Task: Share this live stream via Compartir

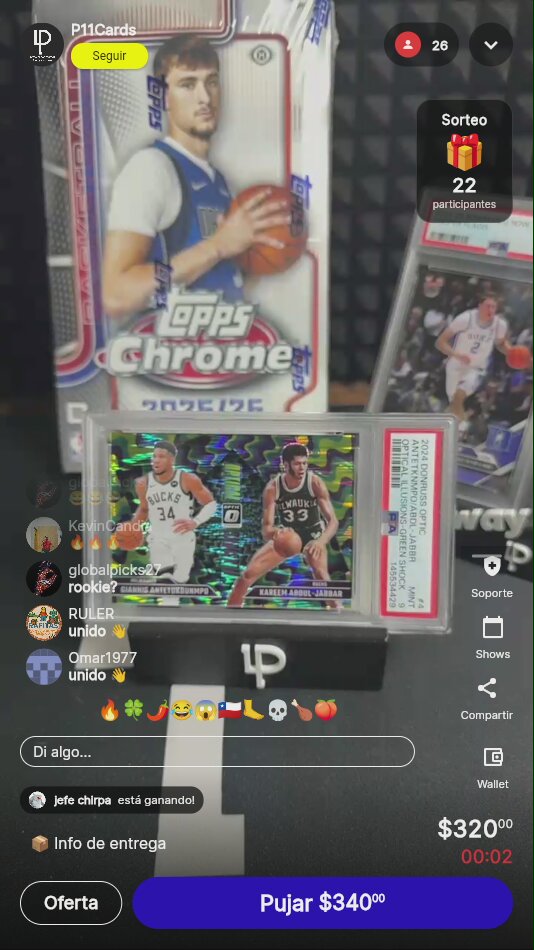Action: [x=487, y=699]
